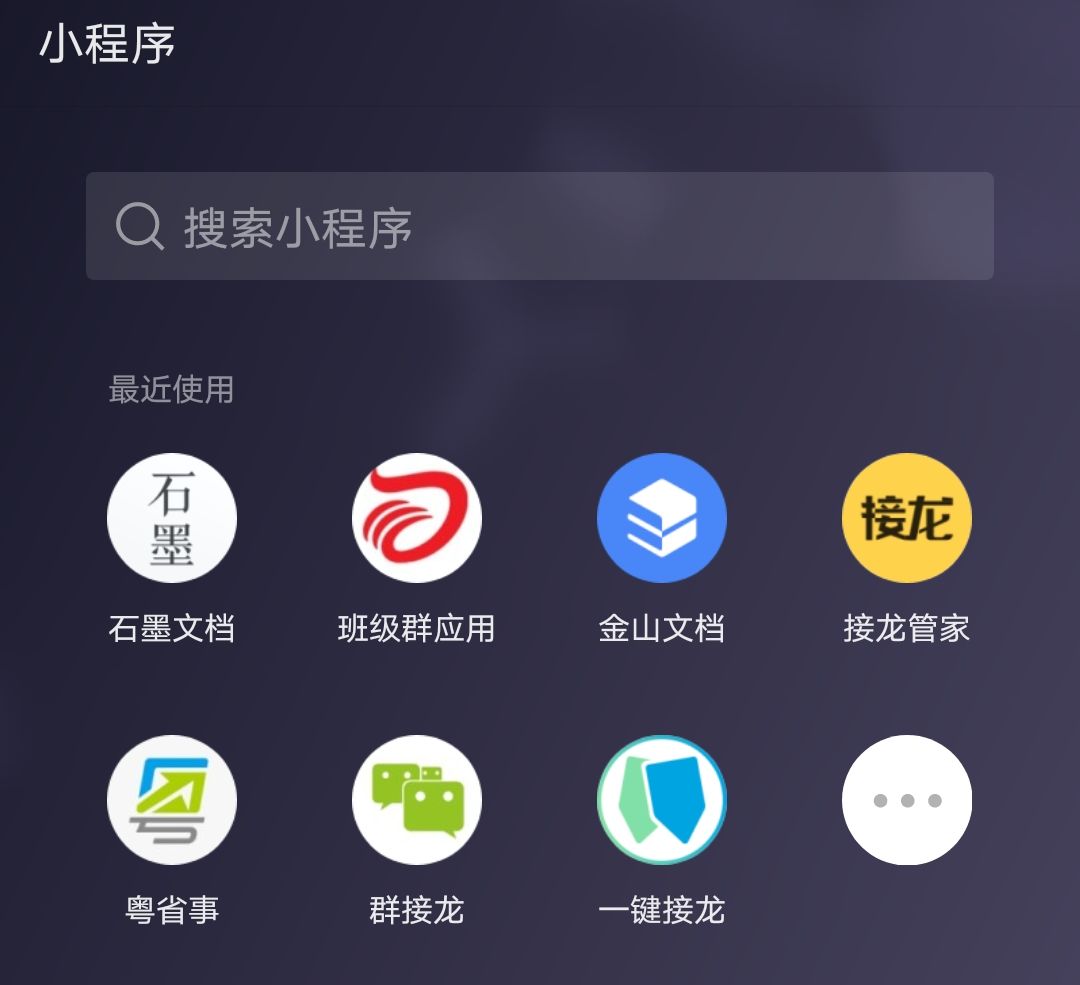
Task: Launch the 群接龙 mini program
Action: coord(417,800)
